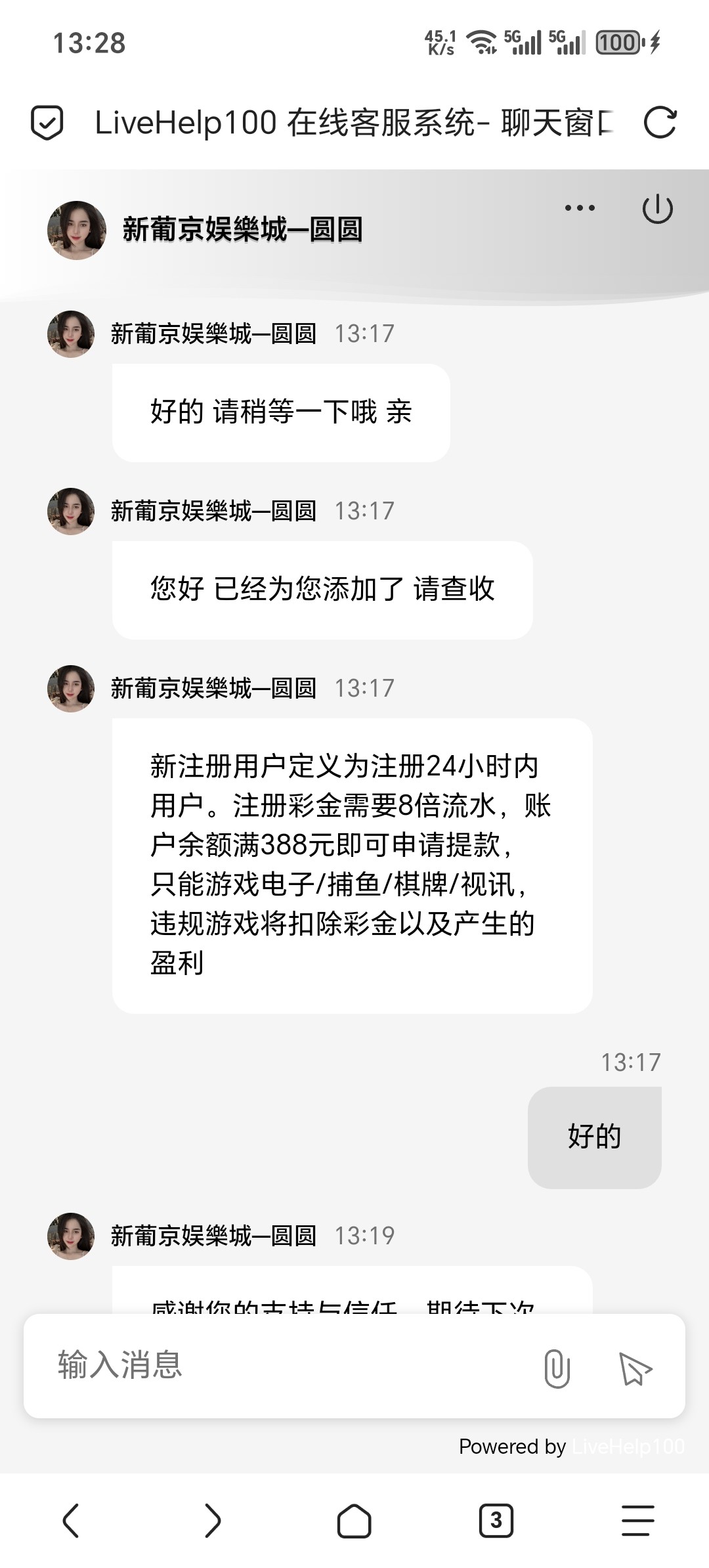Go forward in browser history
Image resolution: width=709 pixels, height=1568 pixels.
[x=213, y=1520]
